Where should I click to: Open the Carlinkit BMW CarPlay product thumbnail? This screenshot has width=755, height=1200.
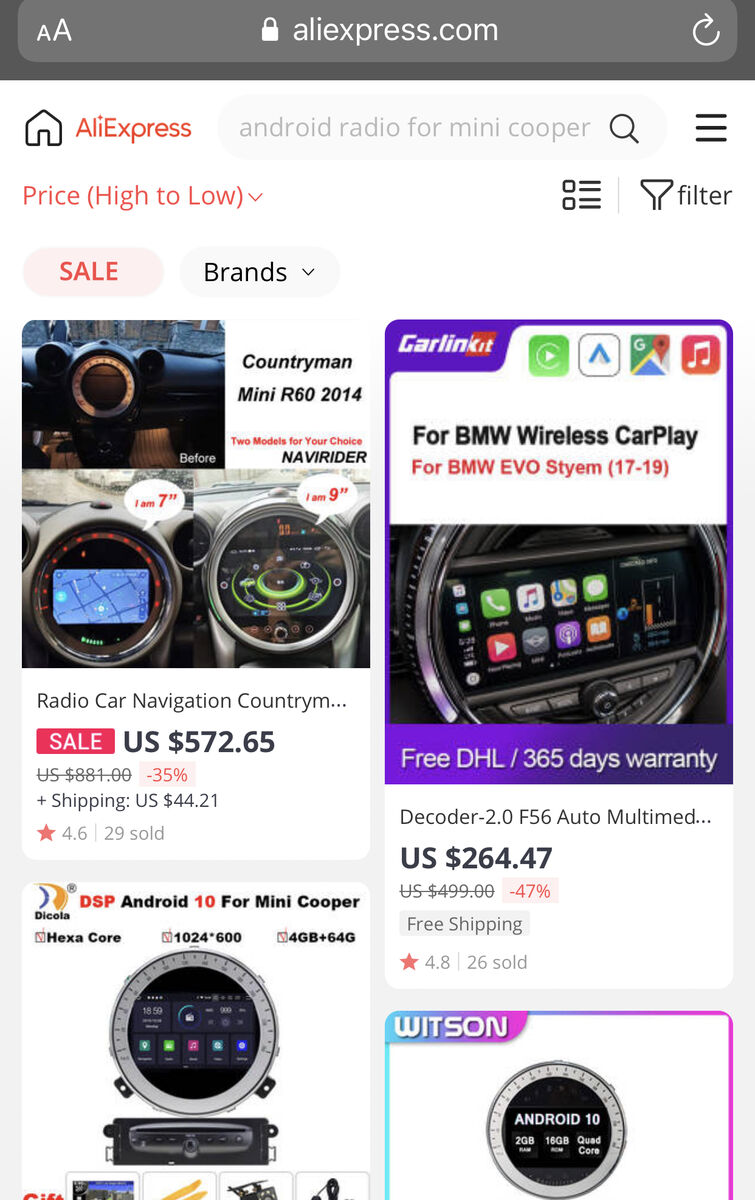(x=558, y=550)
